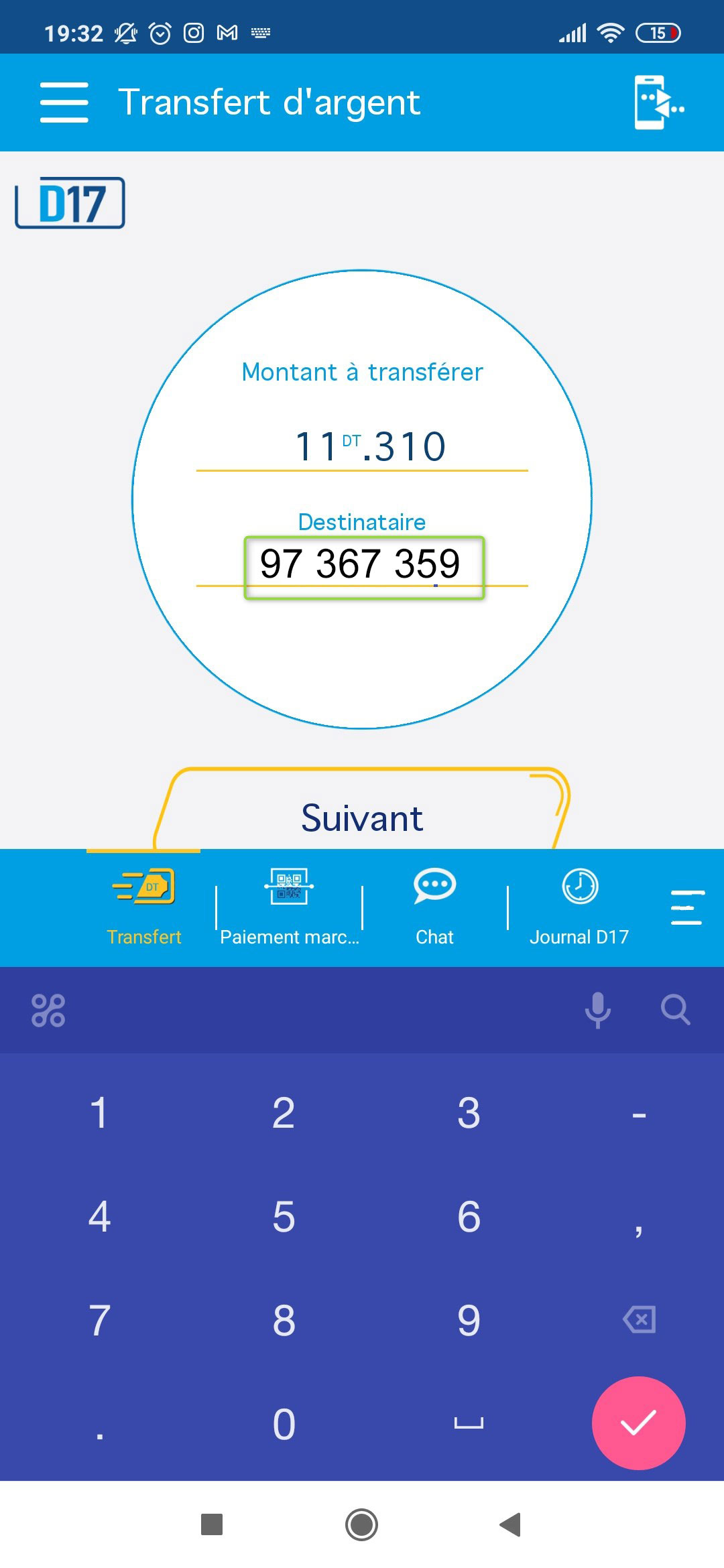The width and height of the screenshot is (724, 1568).
Task: Tap the Suivant button
Action: point(362,818)
